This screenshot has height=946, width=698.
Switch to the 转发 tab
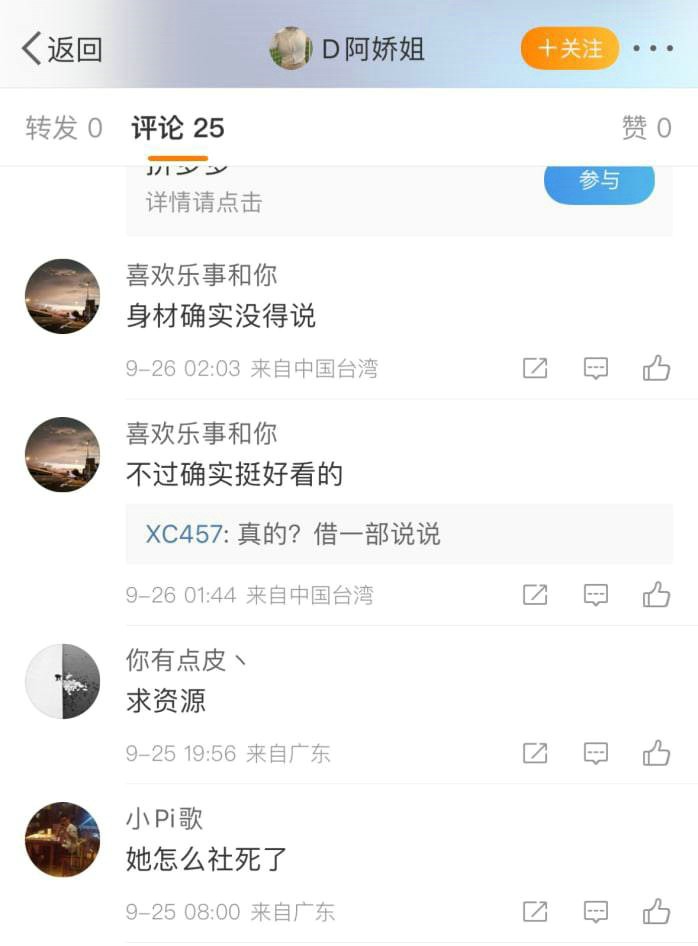pos(64,128)
